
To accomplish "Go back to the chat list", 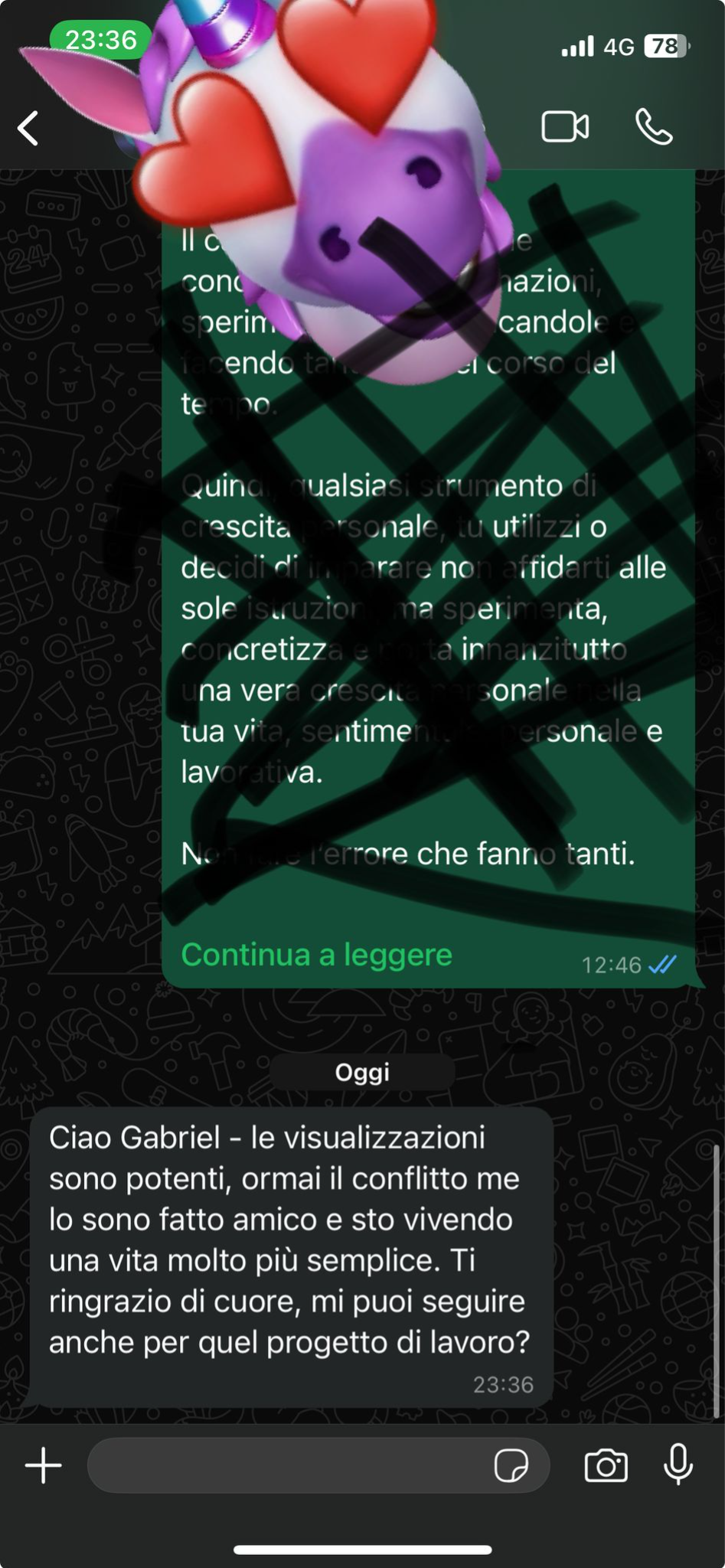I will [29, 128].
